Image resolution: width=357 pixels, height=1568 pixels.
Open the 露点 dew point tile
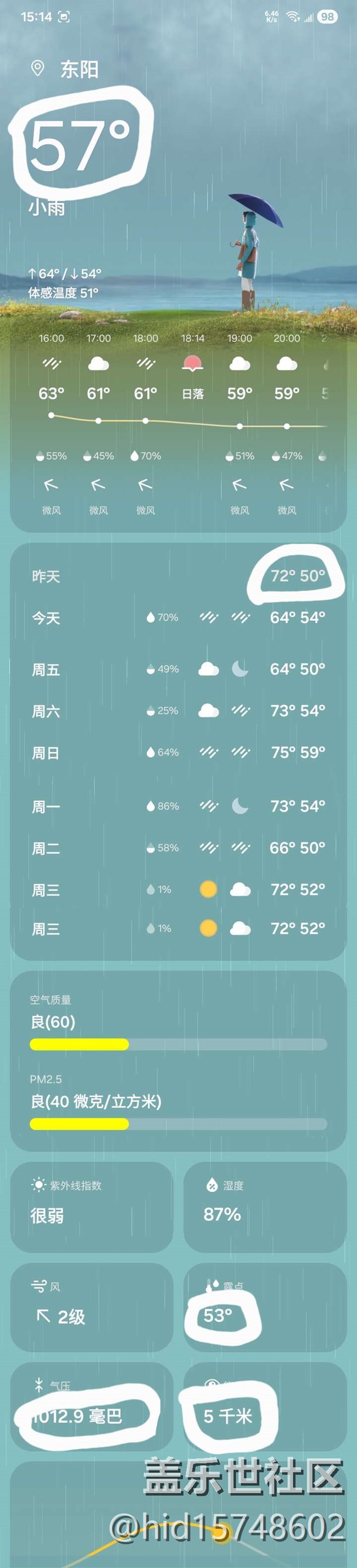[265, 1308]
